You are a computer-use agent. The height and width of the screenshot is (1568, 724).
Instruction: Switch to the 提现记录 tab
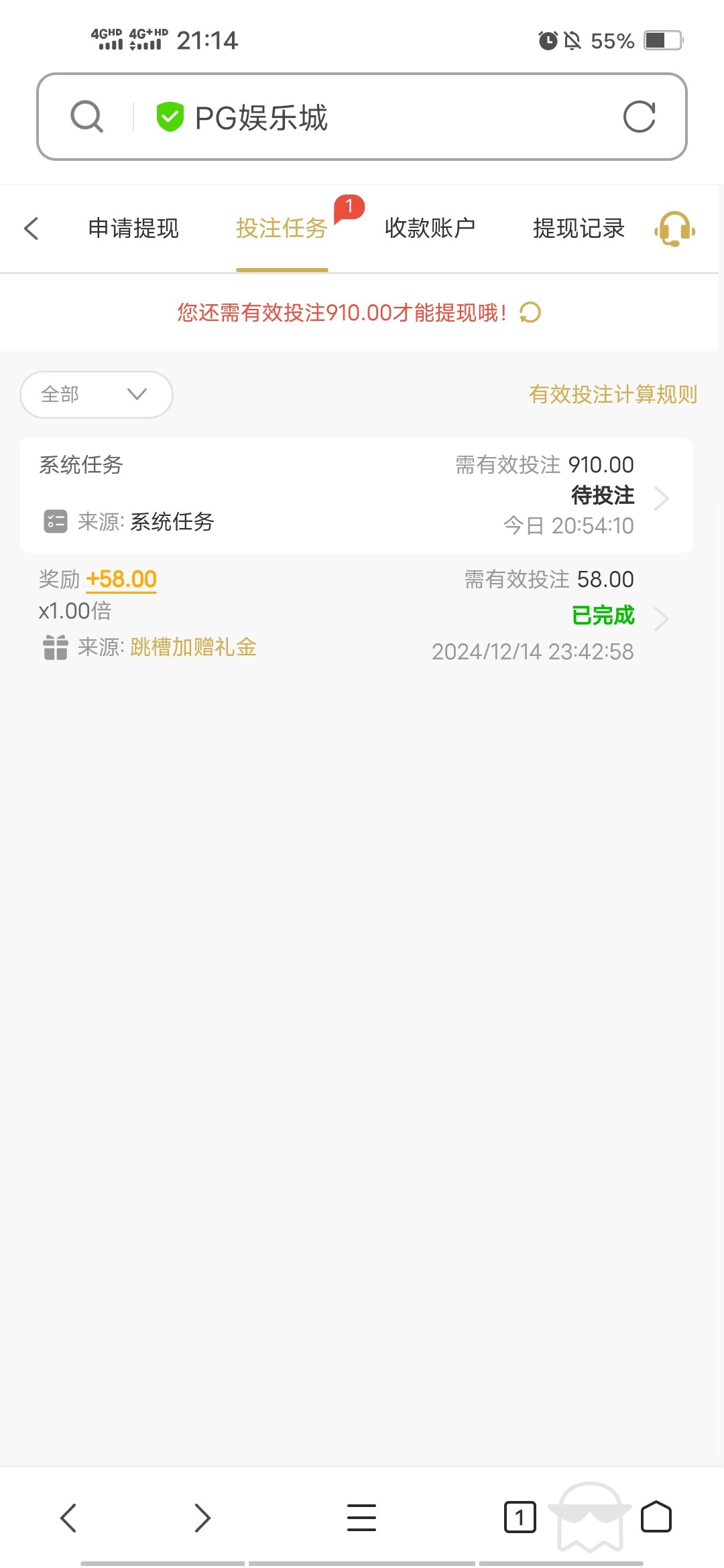click(x=579, y=228)
